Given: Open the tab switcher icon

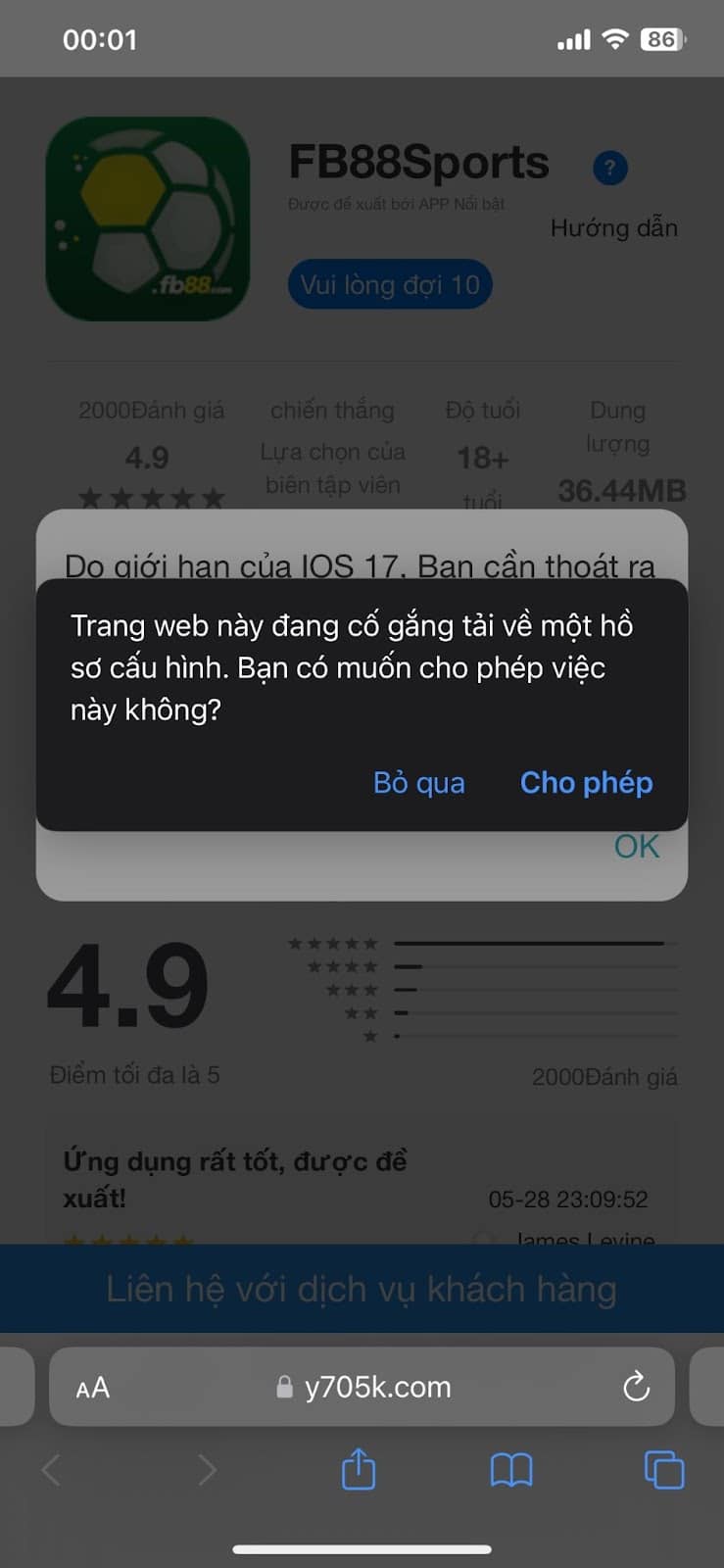Looking at the screenshot, I should 662,1469.
